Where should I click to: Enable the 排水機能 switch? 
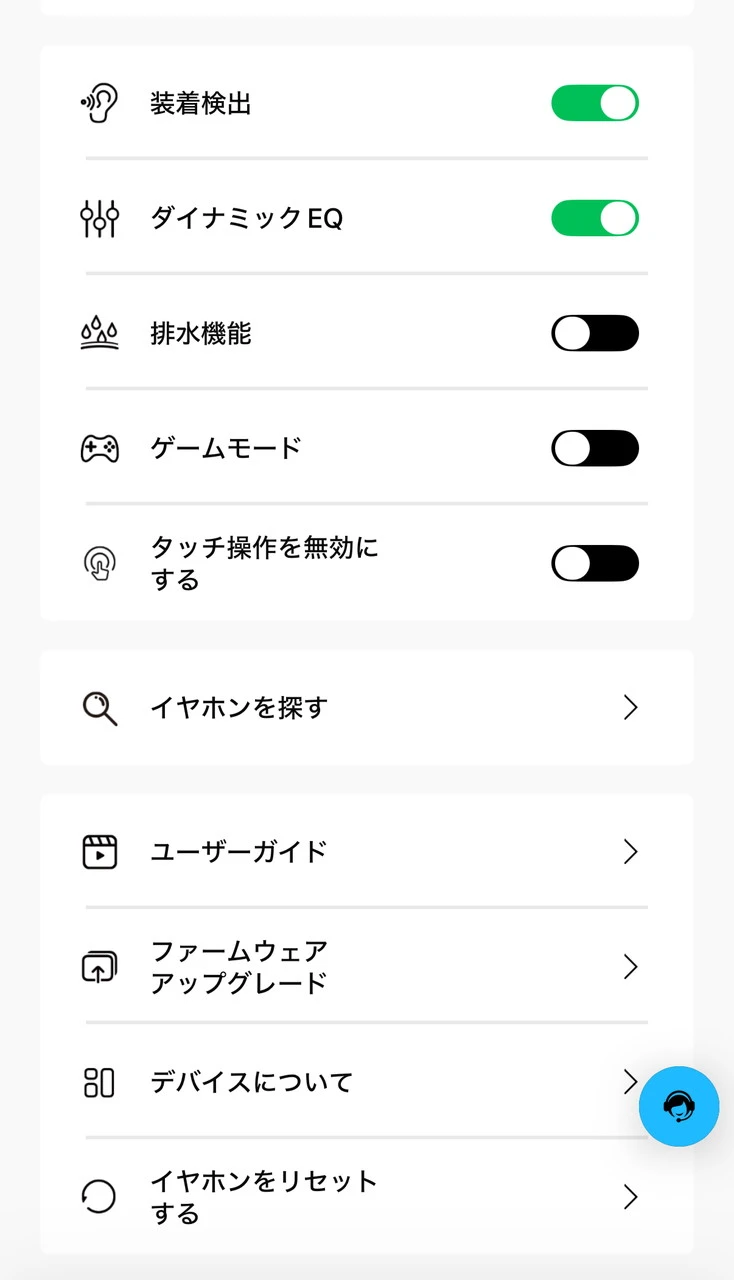(x=595, y=333)
